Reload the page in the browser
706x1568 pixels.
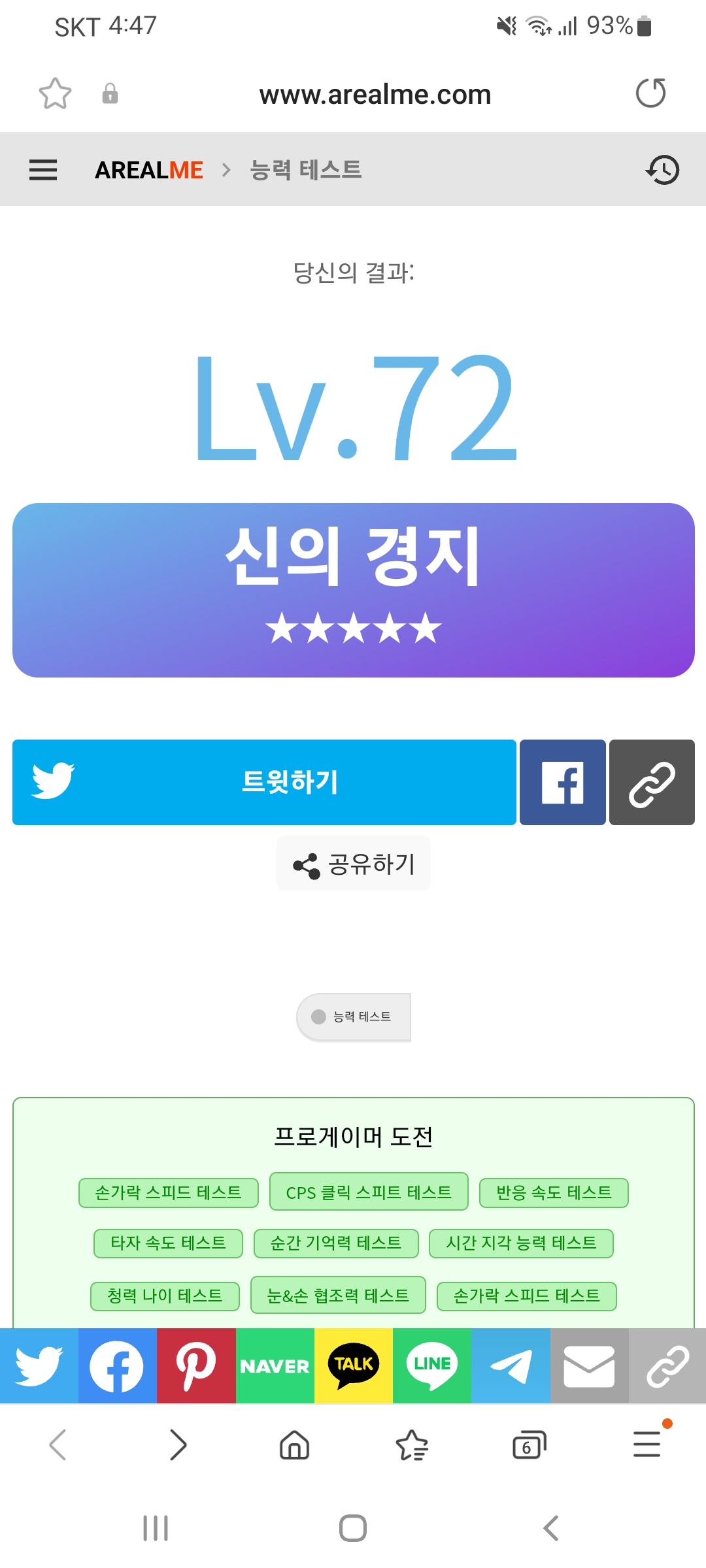(650, 93)
